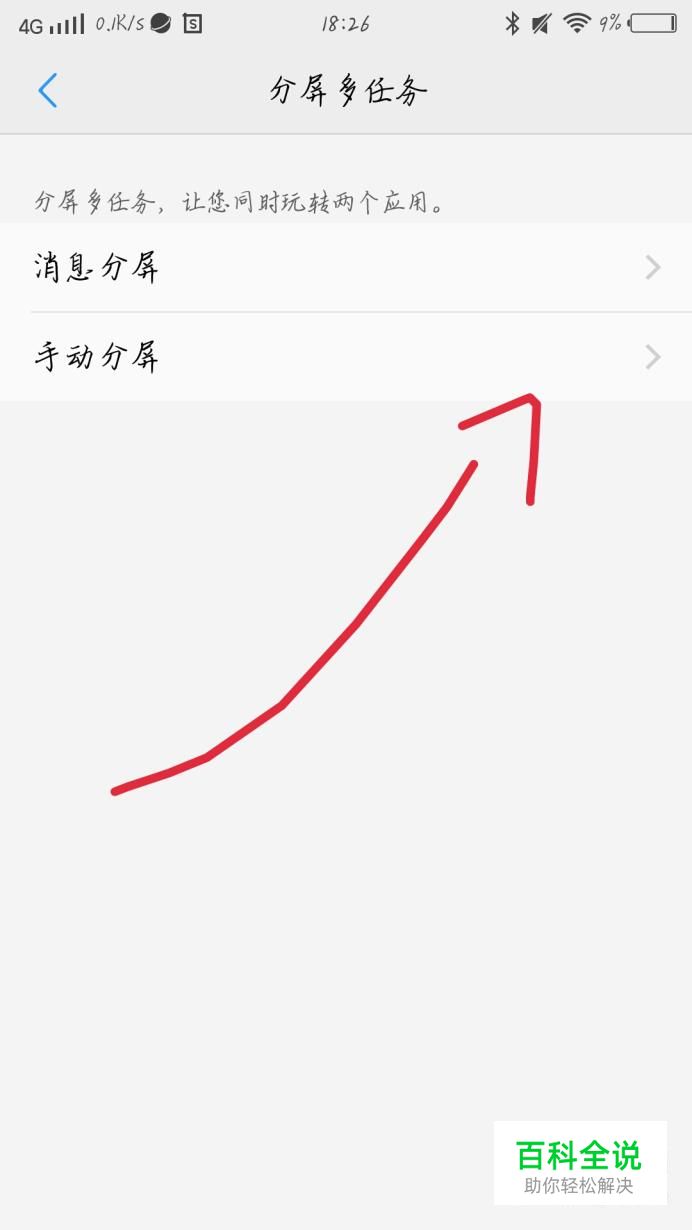Go back using the top-left arrow
Image resolution: width=692 pixels, height=1230 pixels.
(47, 91)
